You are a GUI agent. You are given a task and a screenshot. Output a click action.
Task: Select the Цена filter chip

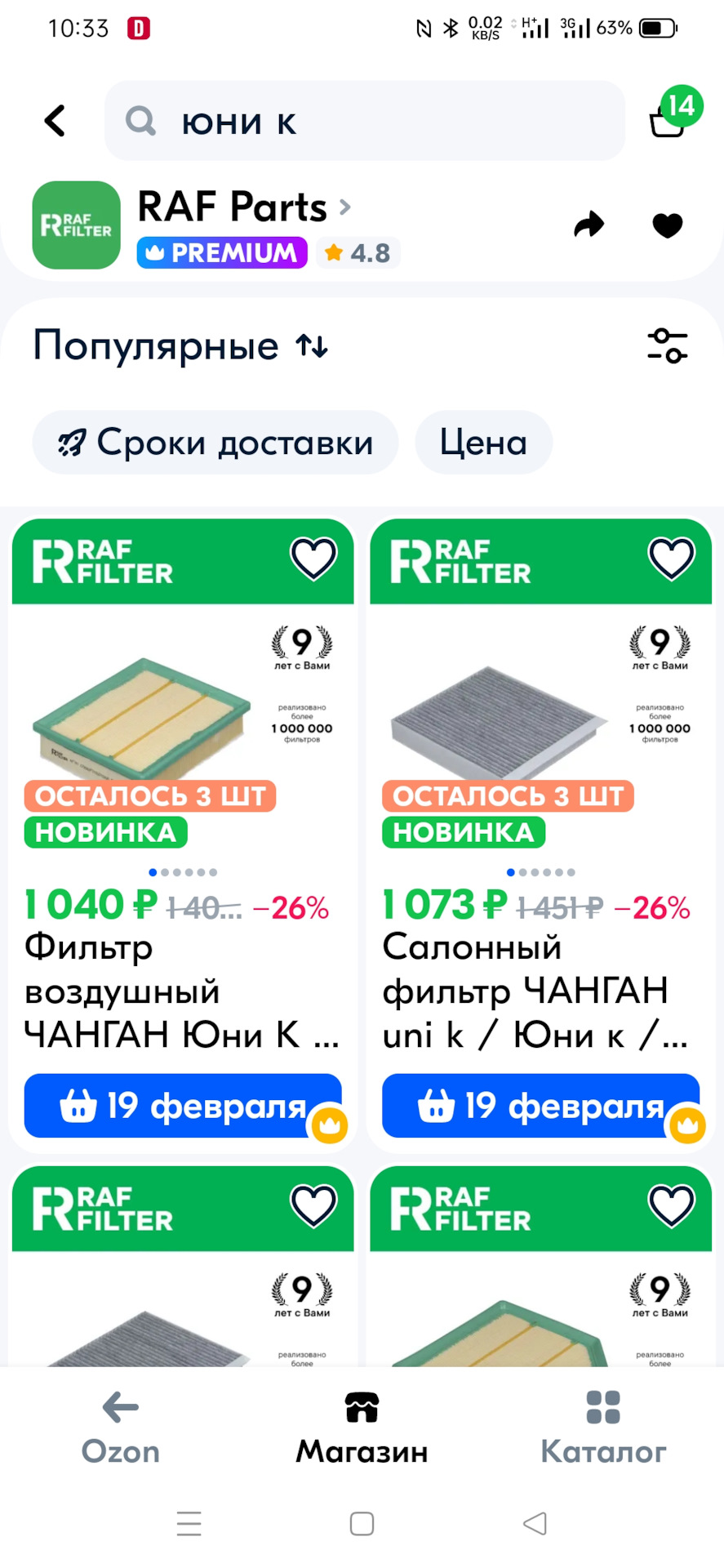pos(484,443)
